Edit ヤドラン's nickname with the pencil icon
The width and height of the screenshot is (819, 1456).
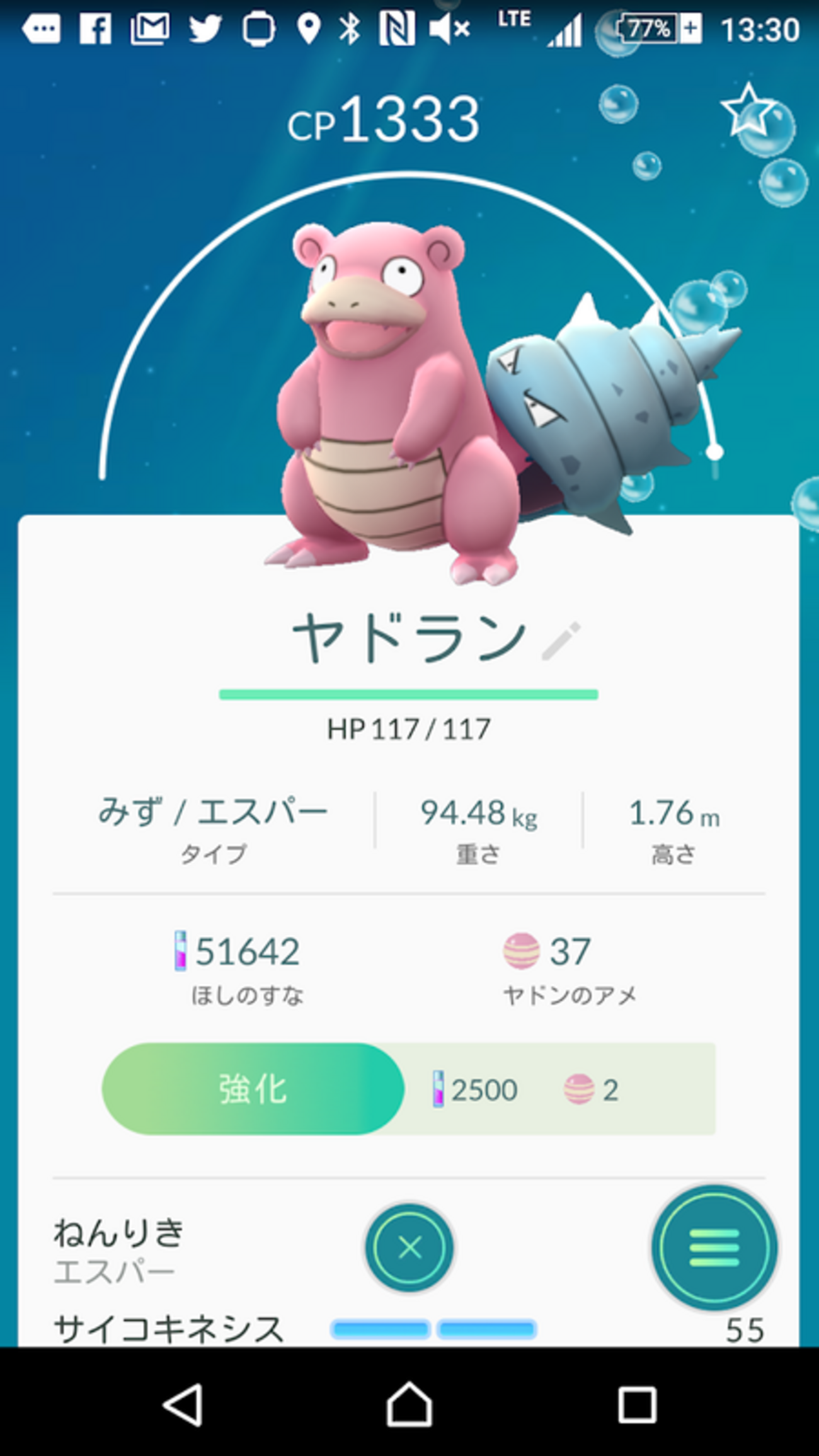(561, 641)
